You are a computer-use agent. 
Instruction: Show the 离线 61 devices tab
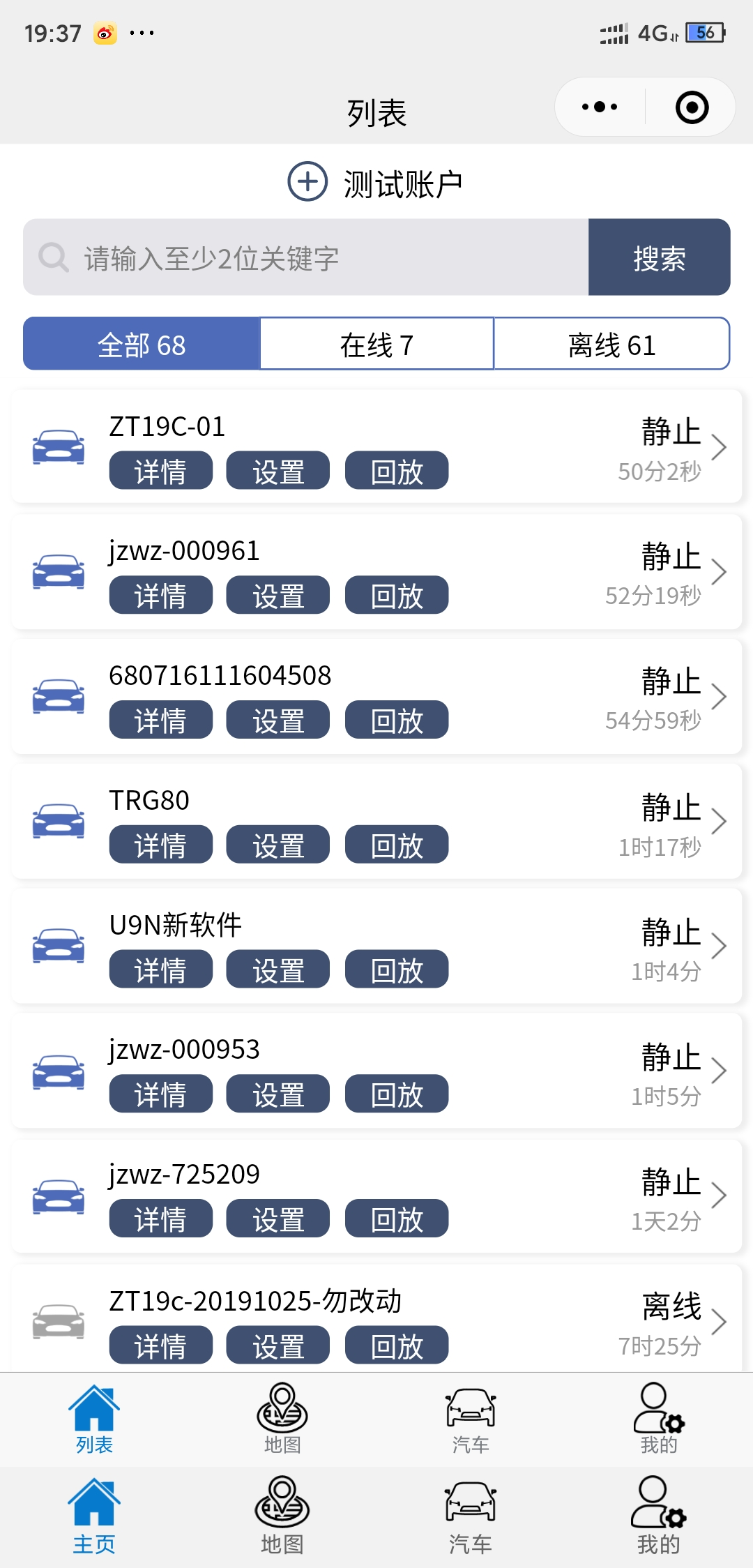click(x=611, y=344)
